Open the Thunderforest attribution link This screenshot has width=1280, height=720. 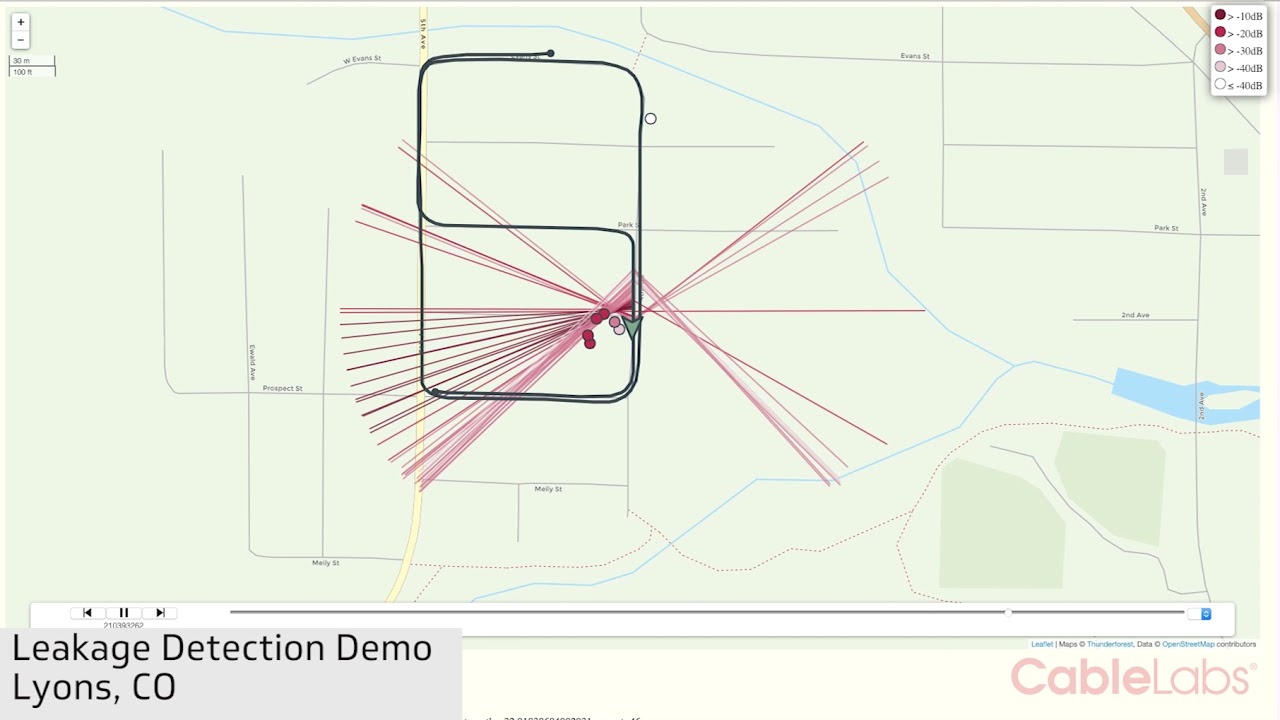1109,644
